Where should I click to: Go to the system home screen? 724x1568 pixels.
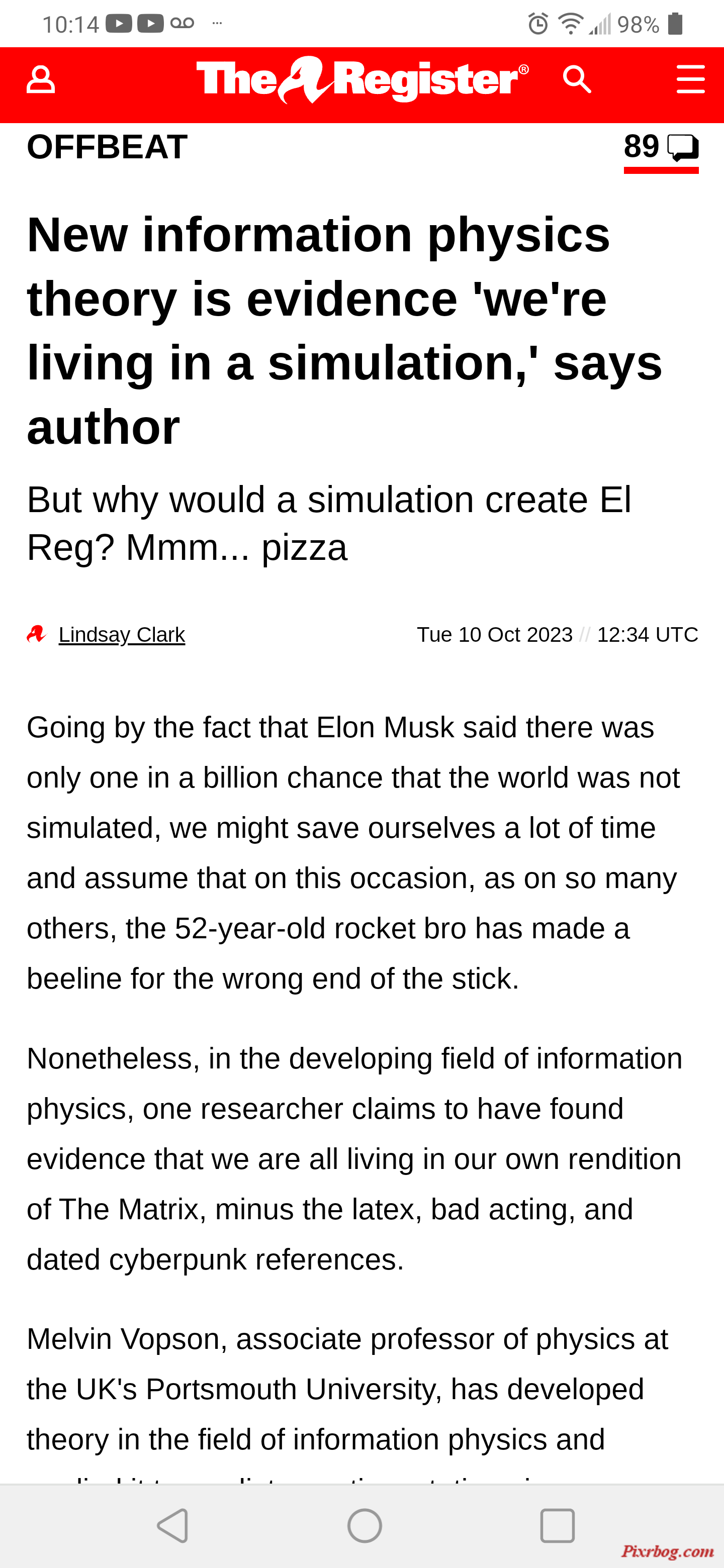(x=365, y=1525)
